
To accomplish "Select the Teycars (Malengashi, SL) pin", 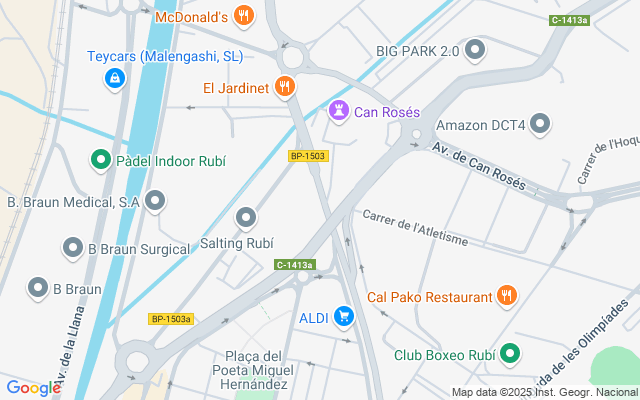I will 116,76.
